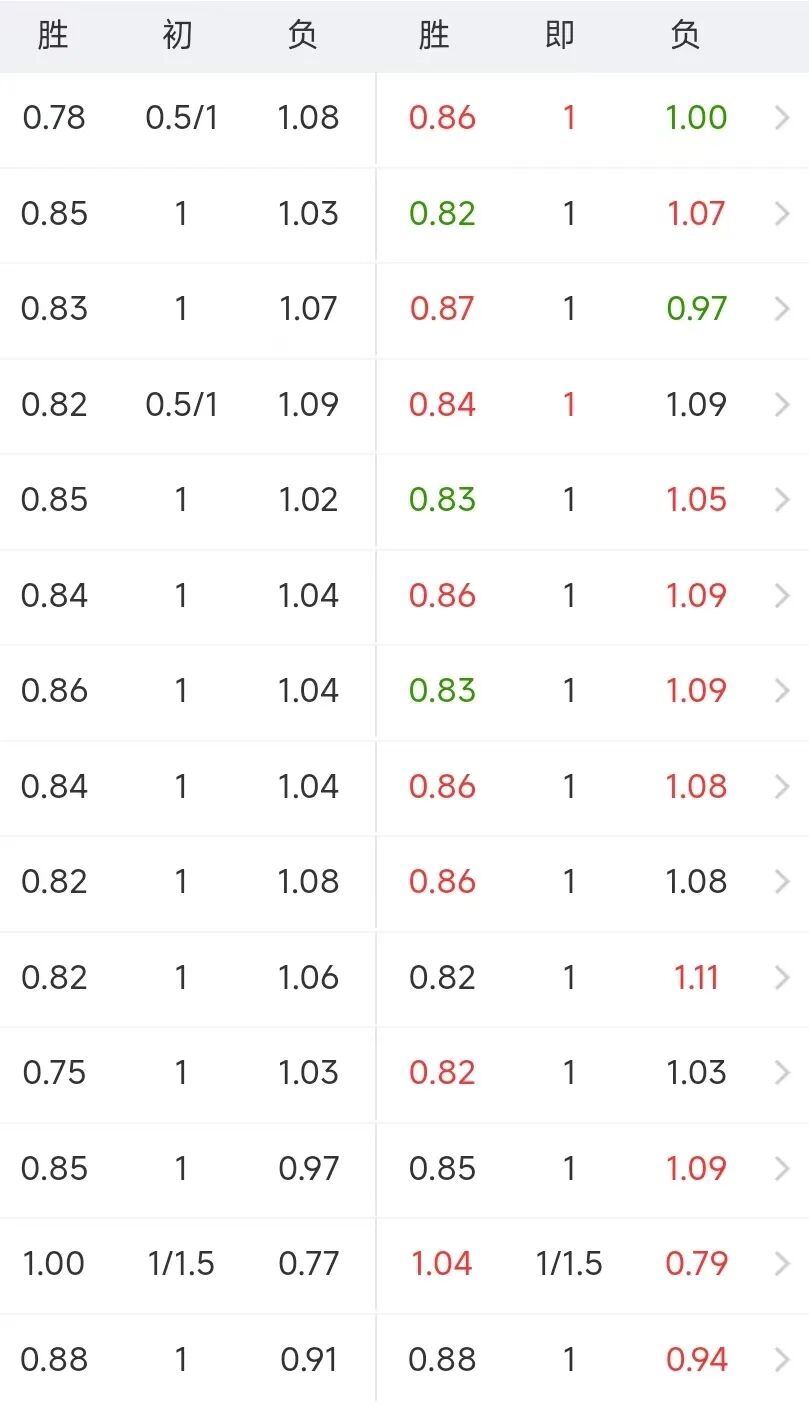Open row 0.84, 1.04 with live odds 1.08
809x1416 pixels.
[782, 787]
